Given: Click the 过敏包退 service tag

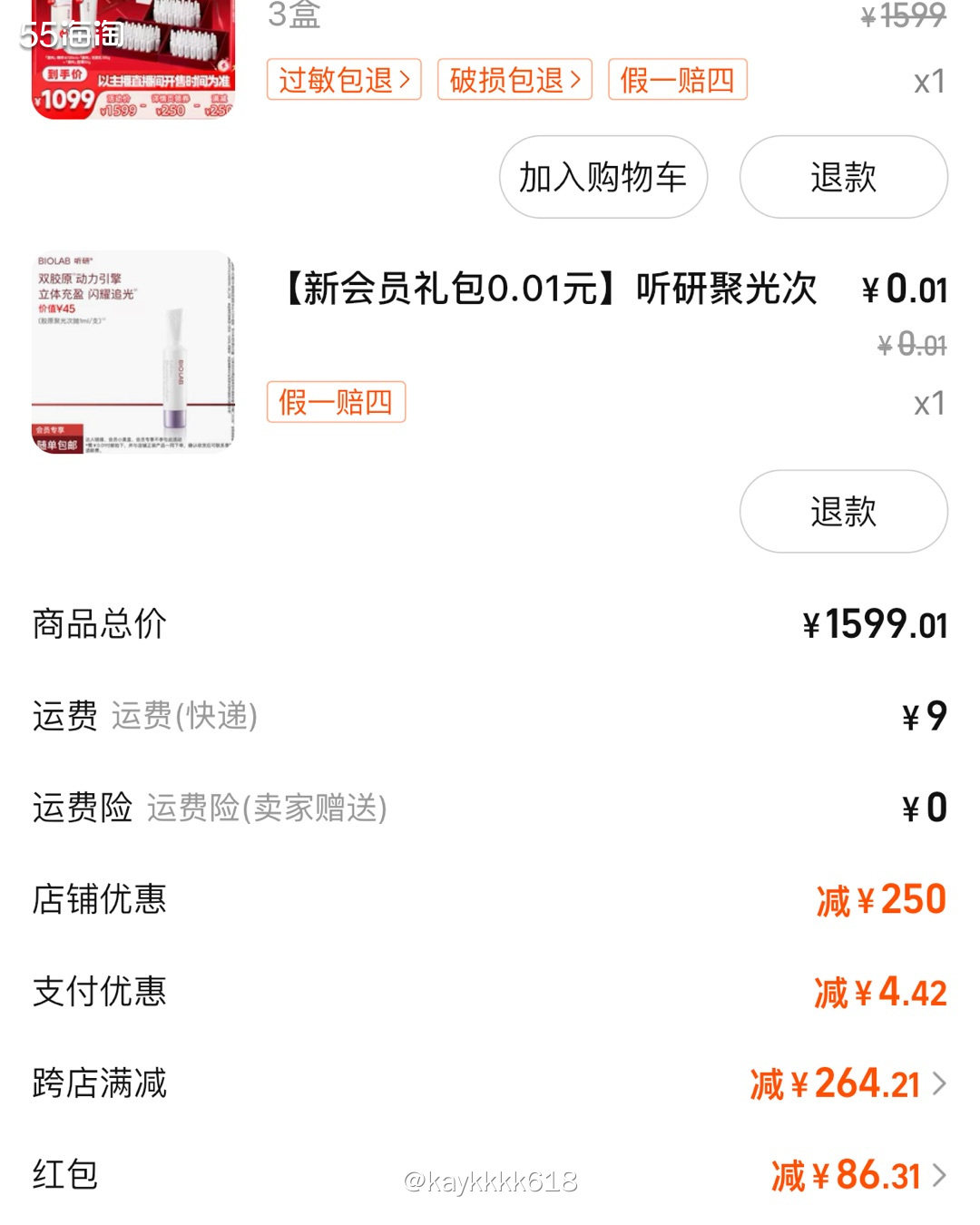Looking at the screenshot, I should (343, 80).
